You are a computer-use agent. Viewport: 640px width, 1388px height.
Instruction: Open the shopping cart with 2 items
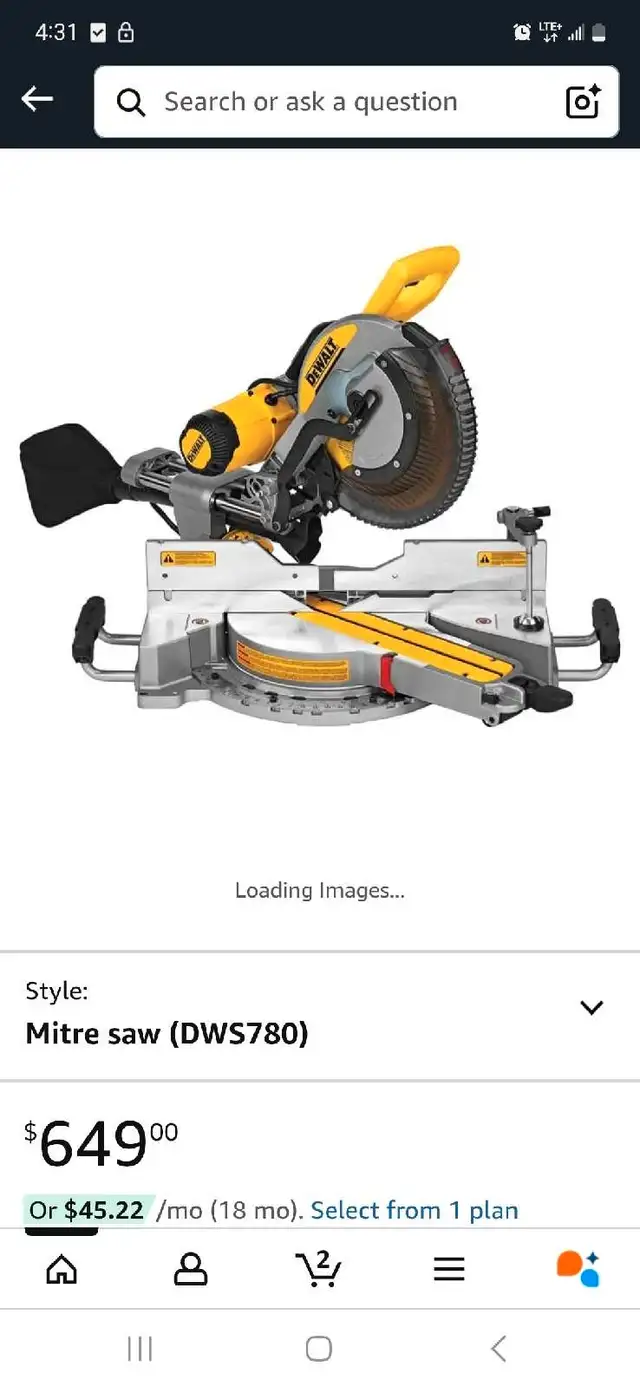(319, 1268)
